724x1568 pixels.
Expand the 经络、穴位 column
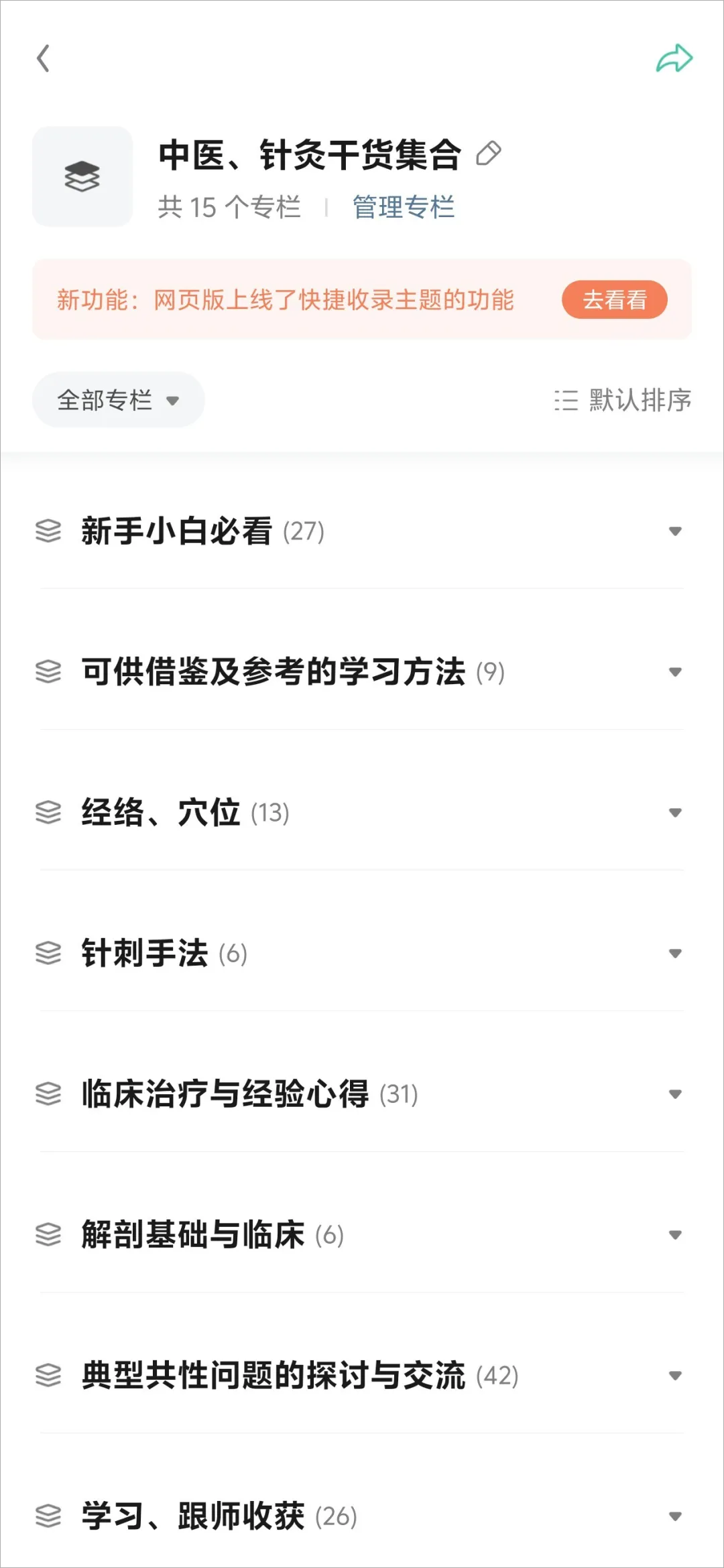675,813
